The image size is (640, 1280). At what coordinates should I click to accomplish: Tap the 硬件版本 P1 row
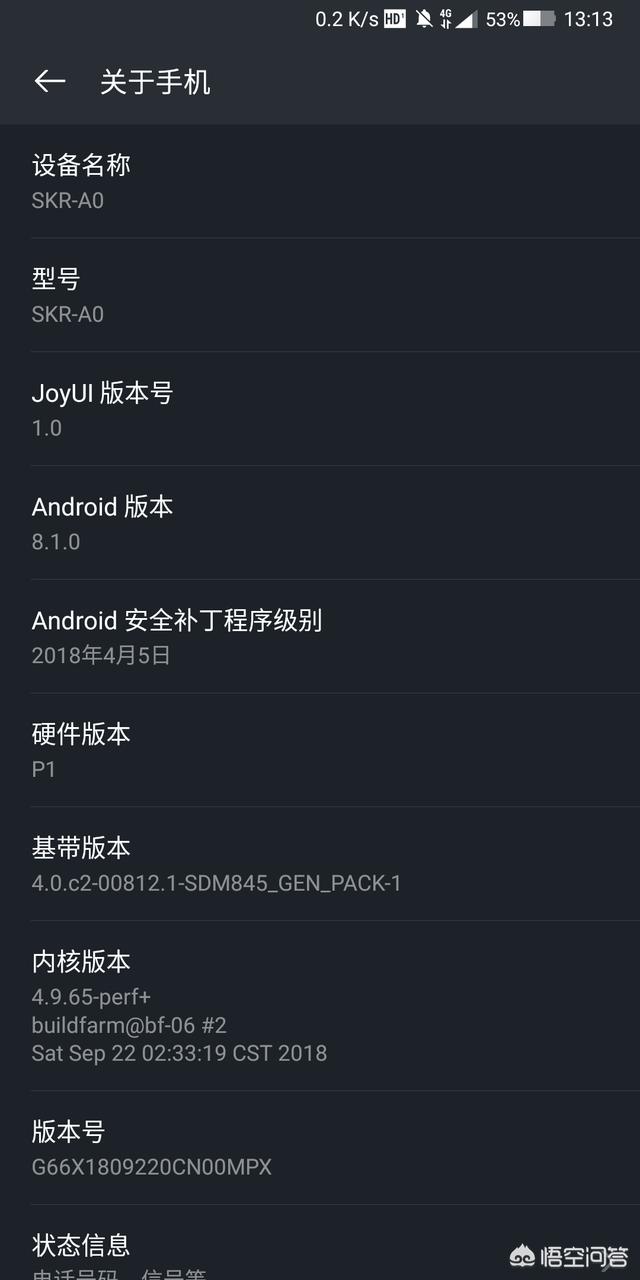click(320, 751)
